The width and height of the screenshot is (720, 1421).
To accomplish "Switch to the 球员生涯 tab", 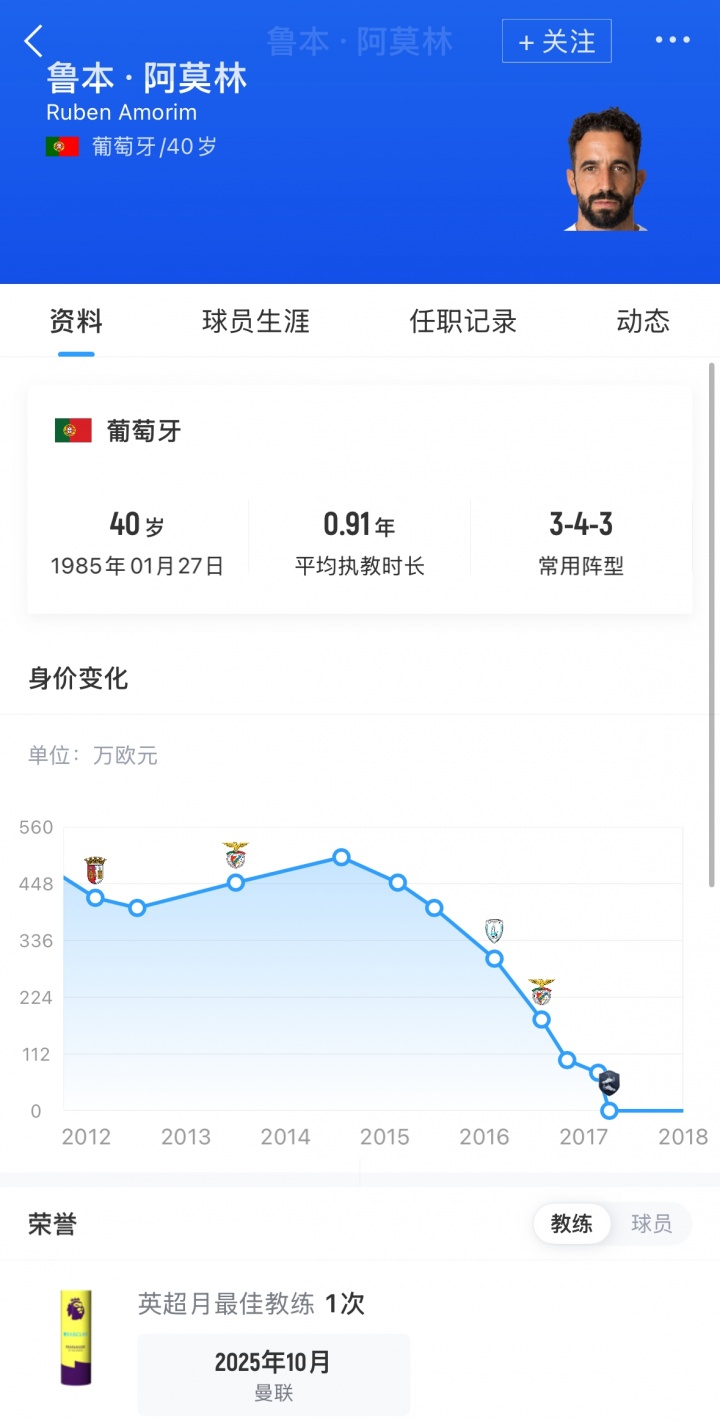I will pos(256,321).
